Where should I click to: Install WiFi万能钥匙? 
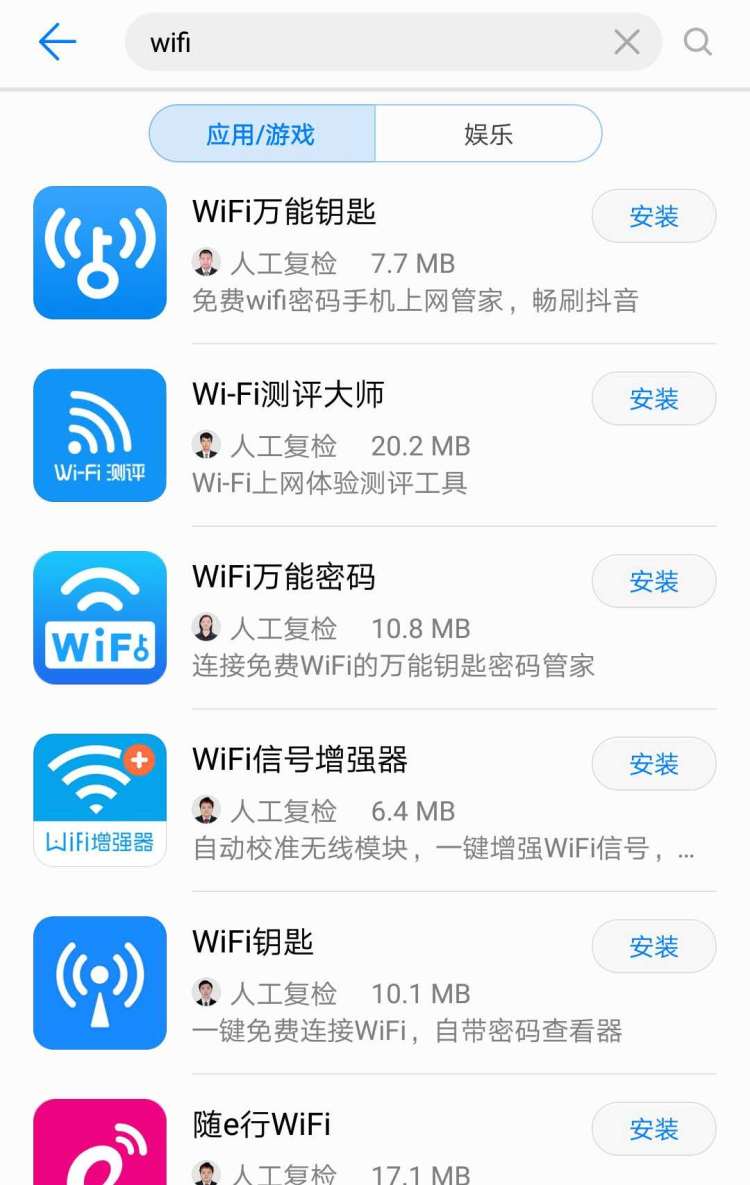654,216
